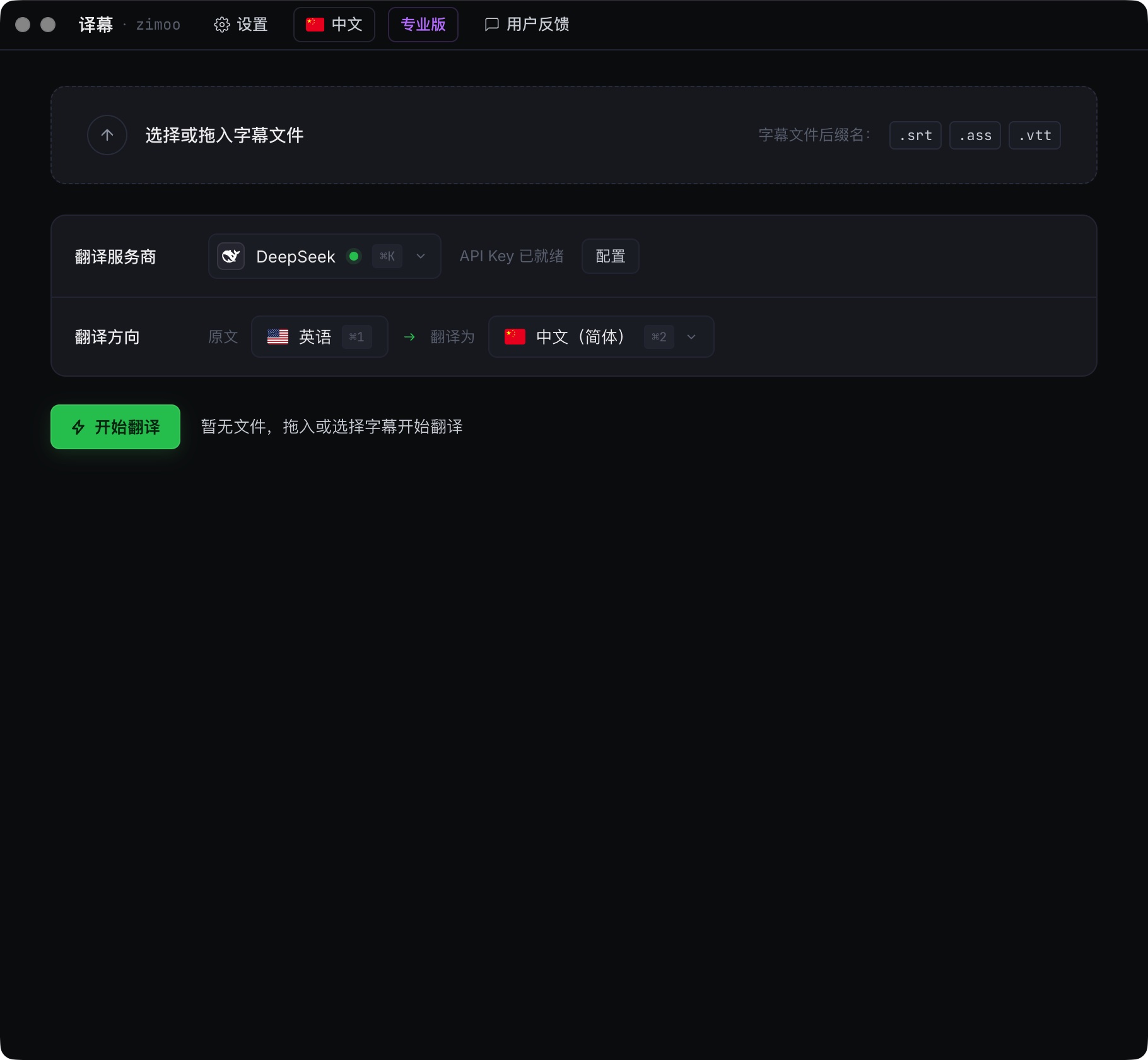Open the 专业版 pro badge
Image resolution: width=1148 pixels, height=1060 pixels.
click(423, 25)
